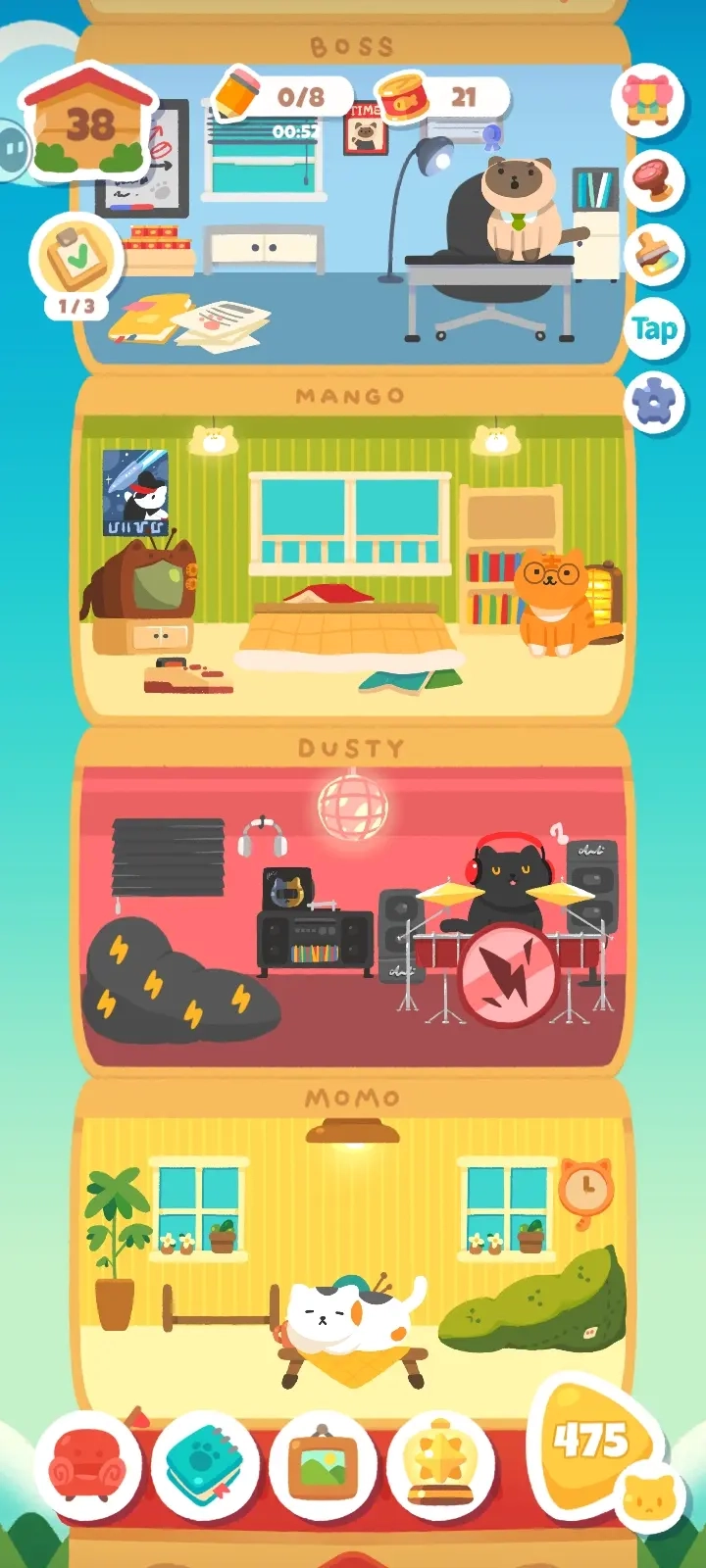
Task: Open settings gear icon
Action: click(653, 401)
